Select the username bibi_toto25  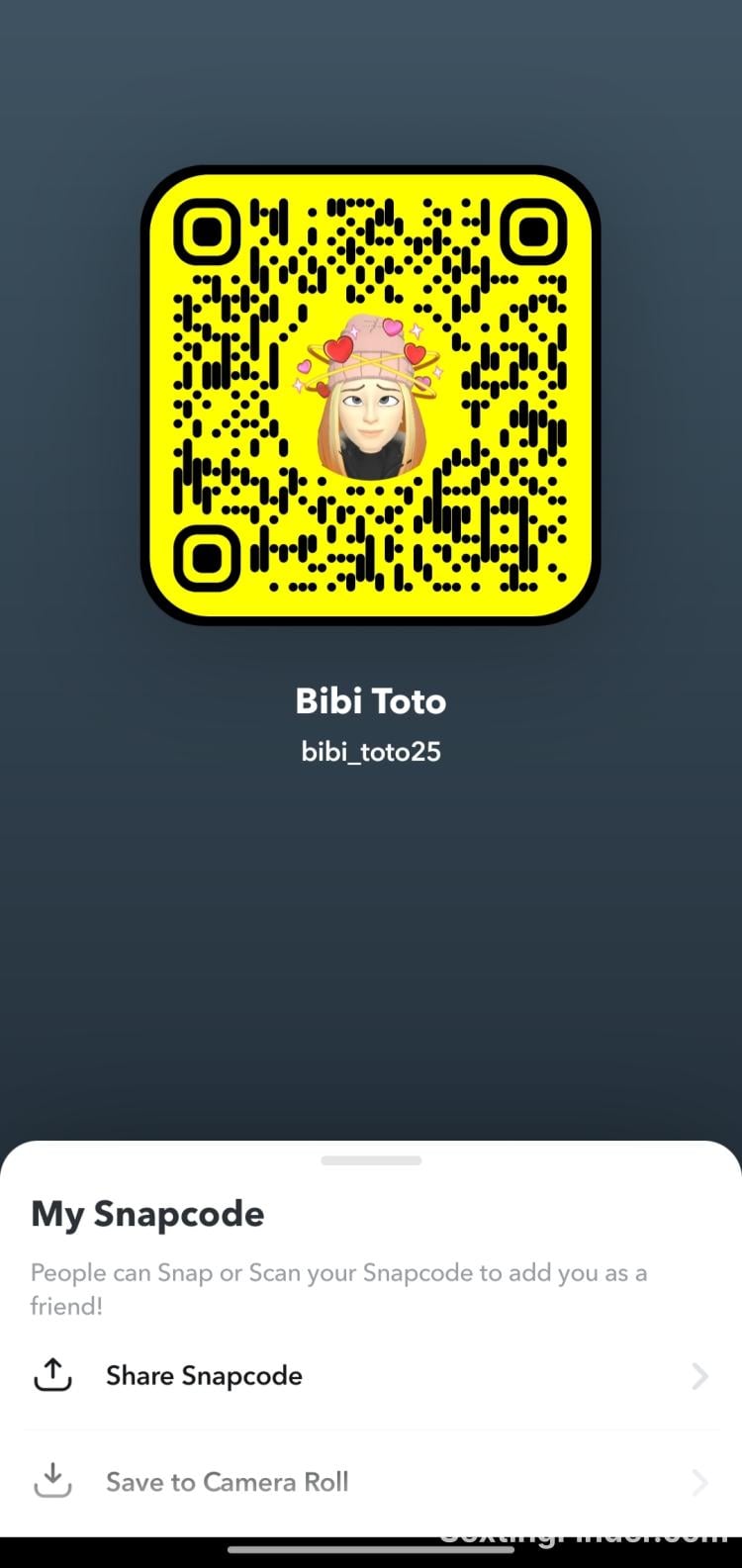371,751
